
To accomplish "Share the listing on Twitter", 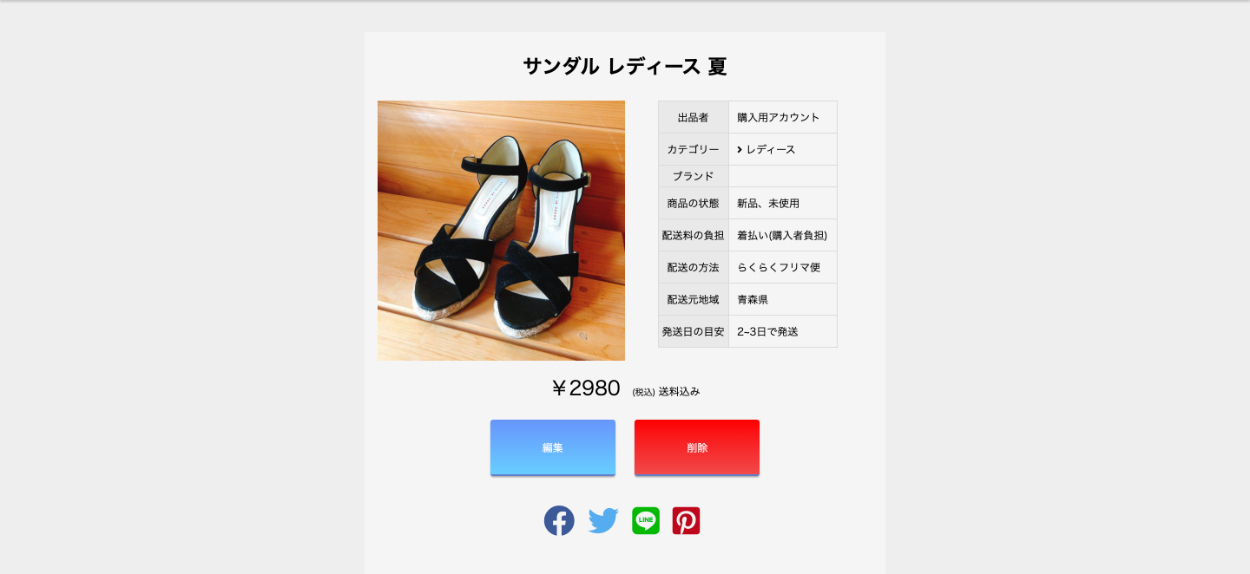I will (x=603, y=521).
